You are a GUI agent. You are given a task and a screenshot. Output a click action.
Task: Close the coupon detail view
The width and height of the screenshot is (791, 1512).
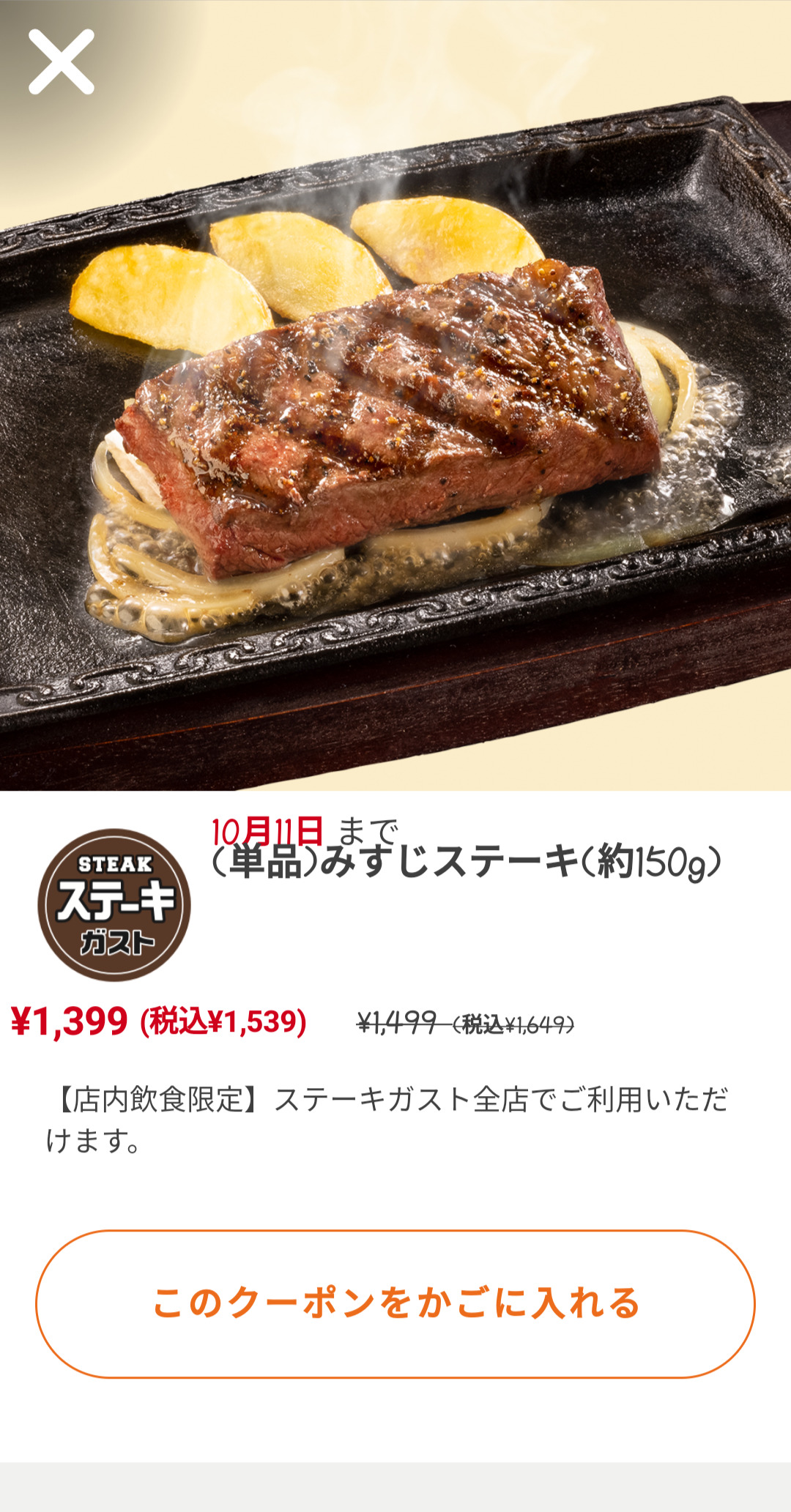point(62,62)
